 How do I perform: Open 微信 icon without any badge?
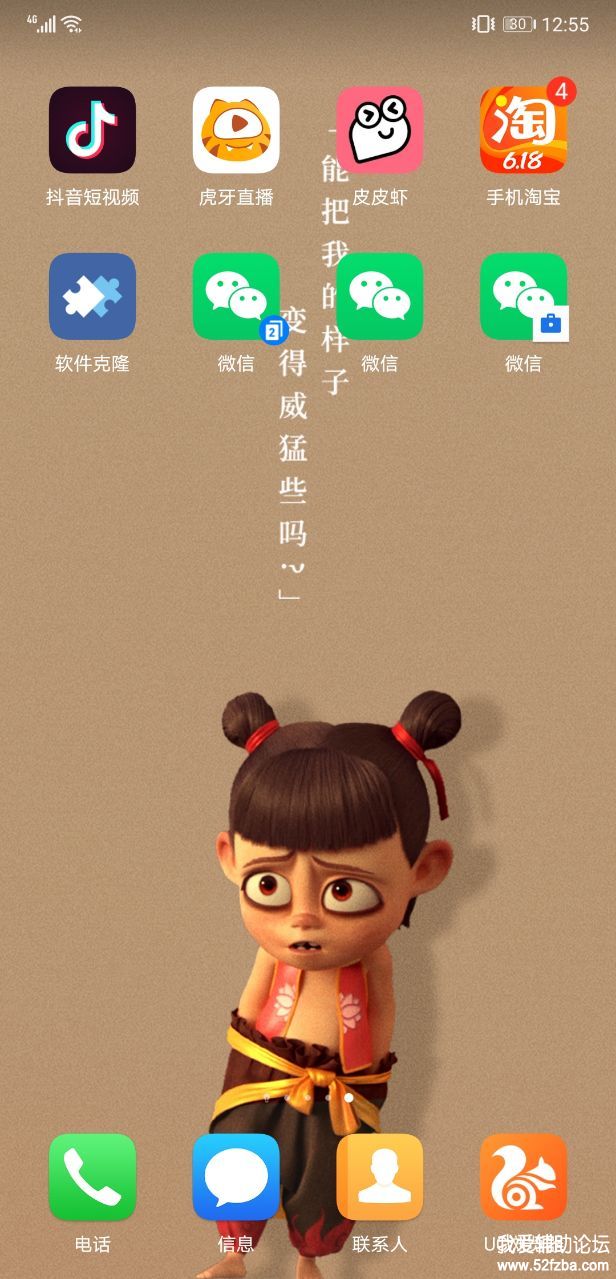pos(379,297)
